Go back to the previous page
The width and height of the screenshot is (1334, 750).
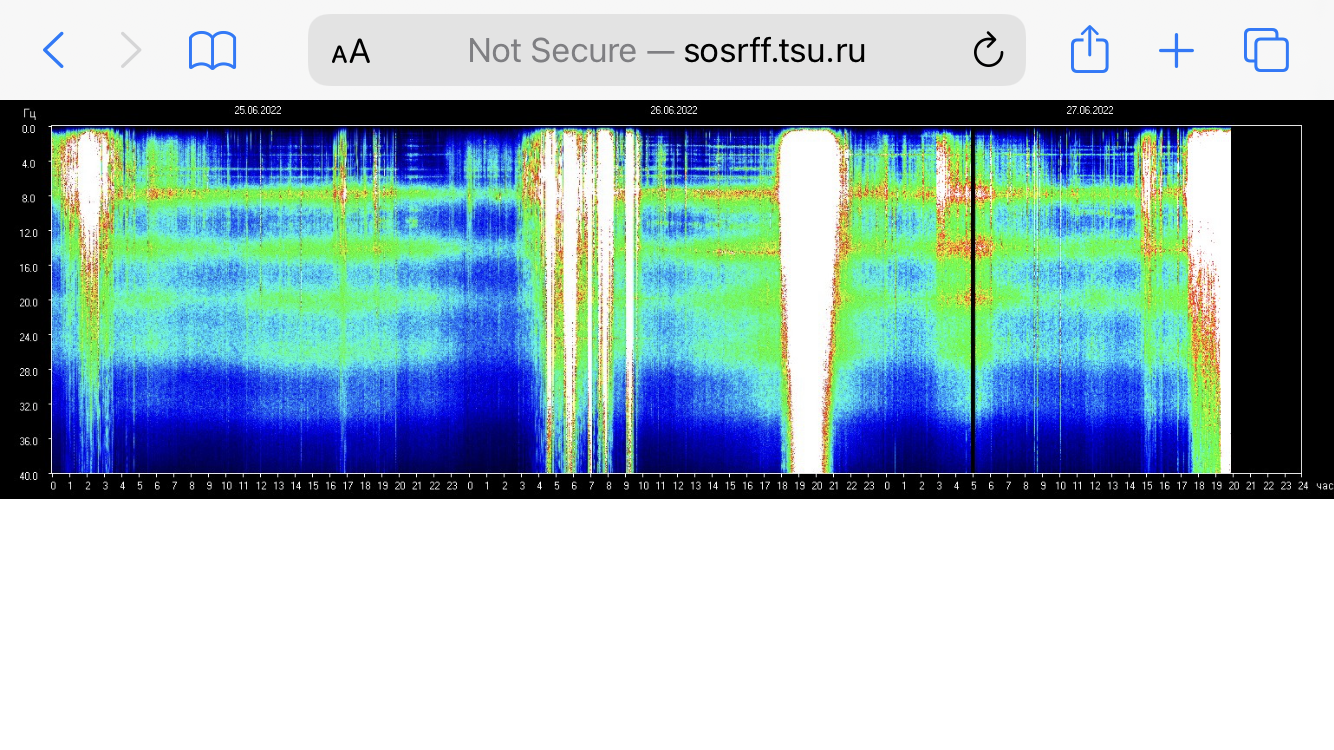pyautogui.click(x=54, y=50)
